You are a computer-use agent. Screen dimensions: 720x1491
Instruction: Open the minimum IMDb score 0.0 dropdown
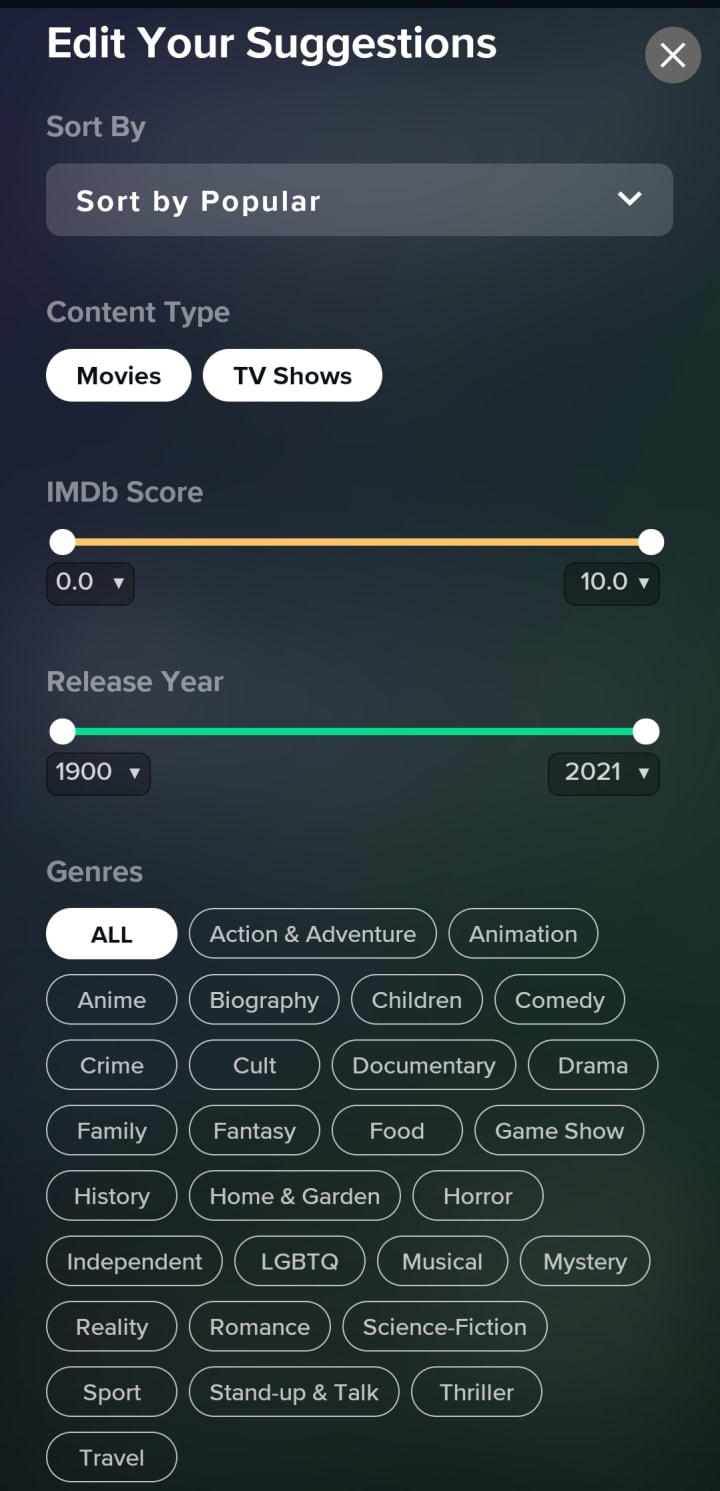pyautogui.click(x=90, y=582)
